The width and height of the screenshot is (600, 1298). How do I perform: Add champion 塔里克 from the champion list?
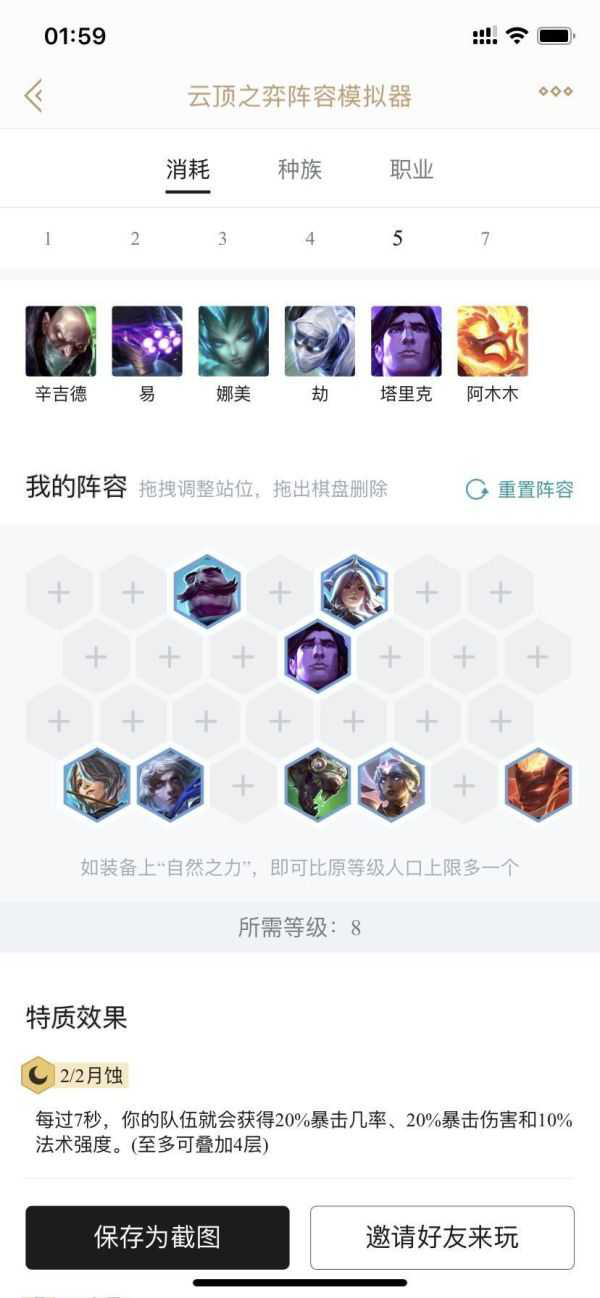[406, 342]
